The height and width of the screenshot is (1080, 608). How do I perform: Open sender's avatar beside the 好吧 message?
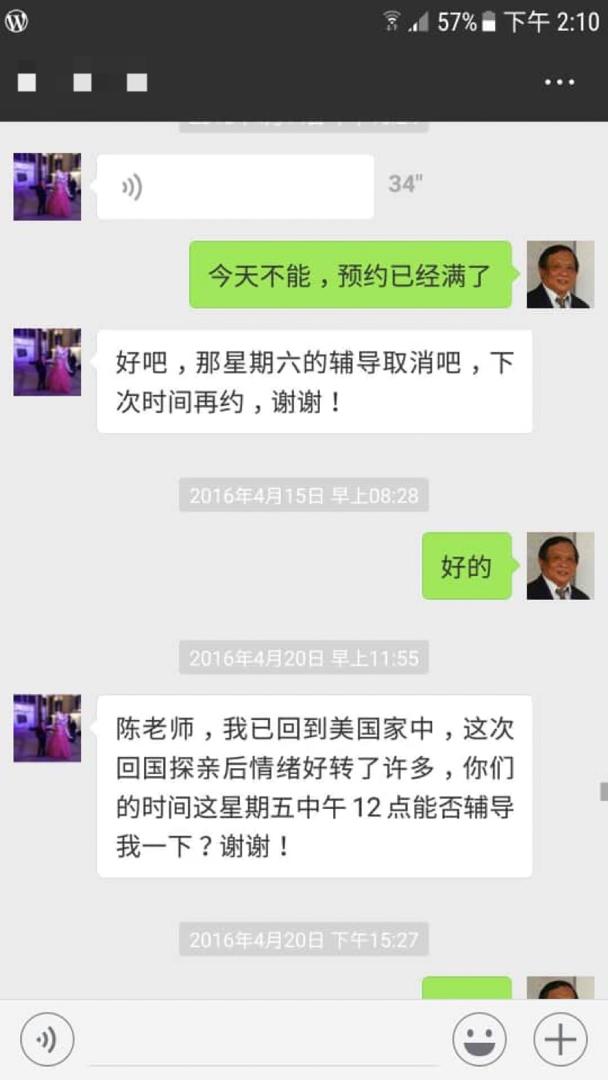pos(47,362)
